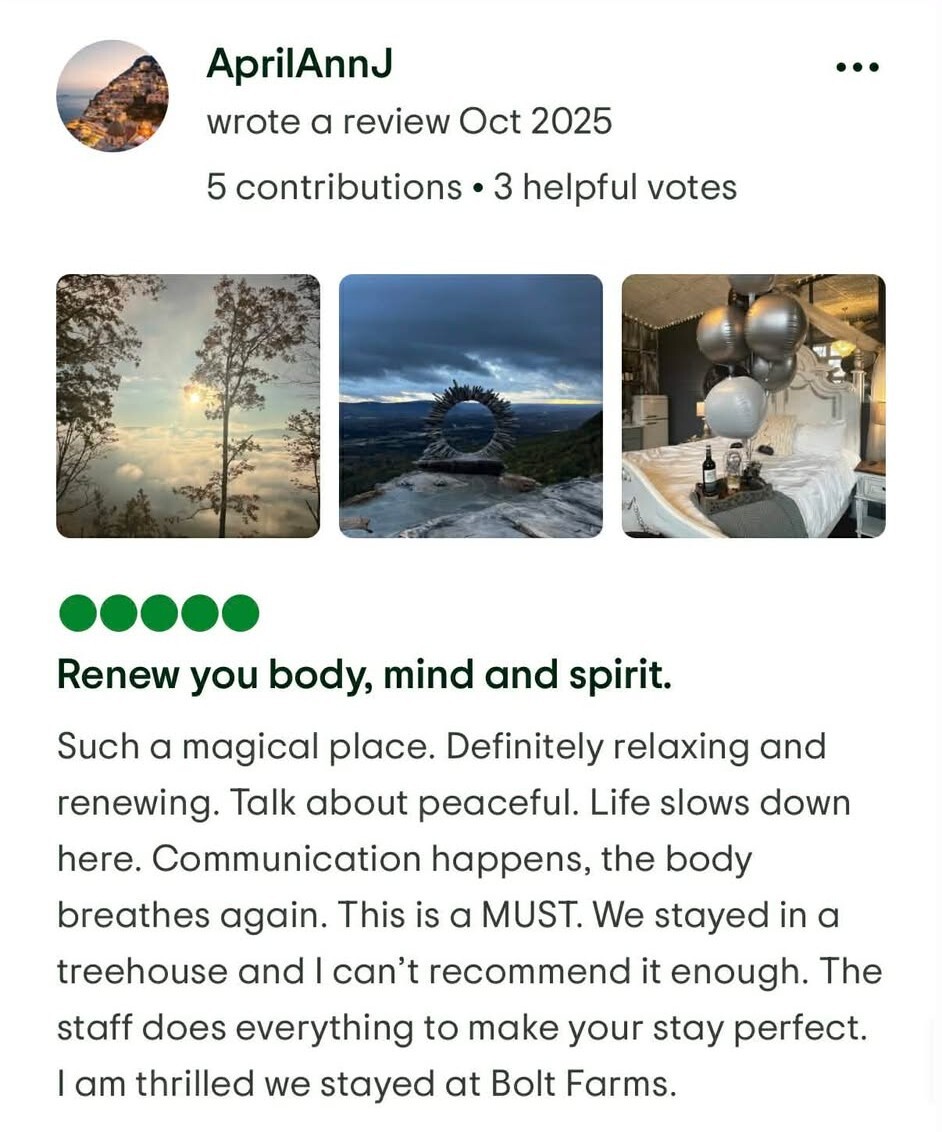Open the three-dot overflow menu

[x=856, y=68]
